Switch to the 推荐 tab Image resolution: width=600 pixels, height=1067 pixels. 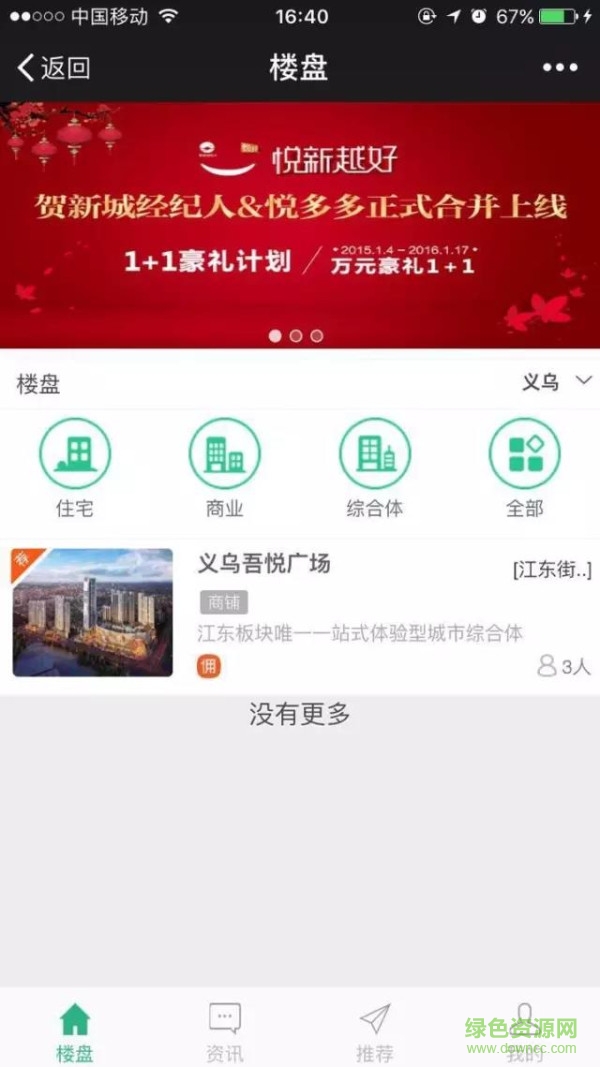point(375,1030)
